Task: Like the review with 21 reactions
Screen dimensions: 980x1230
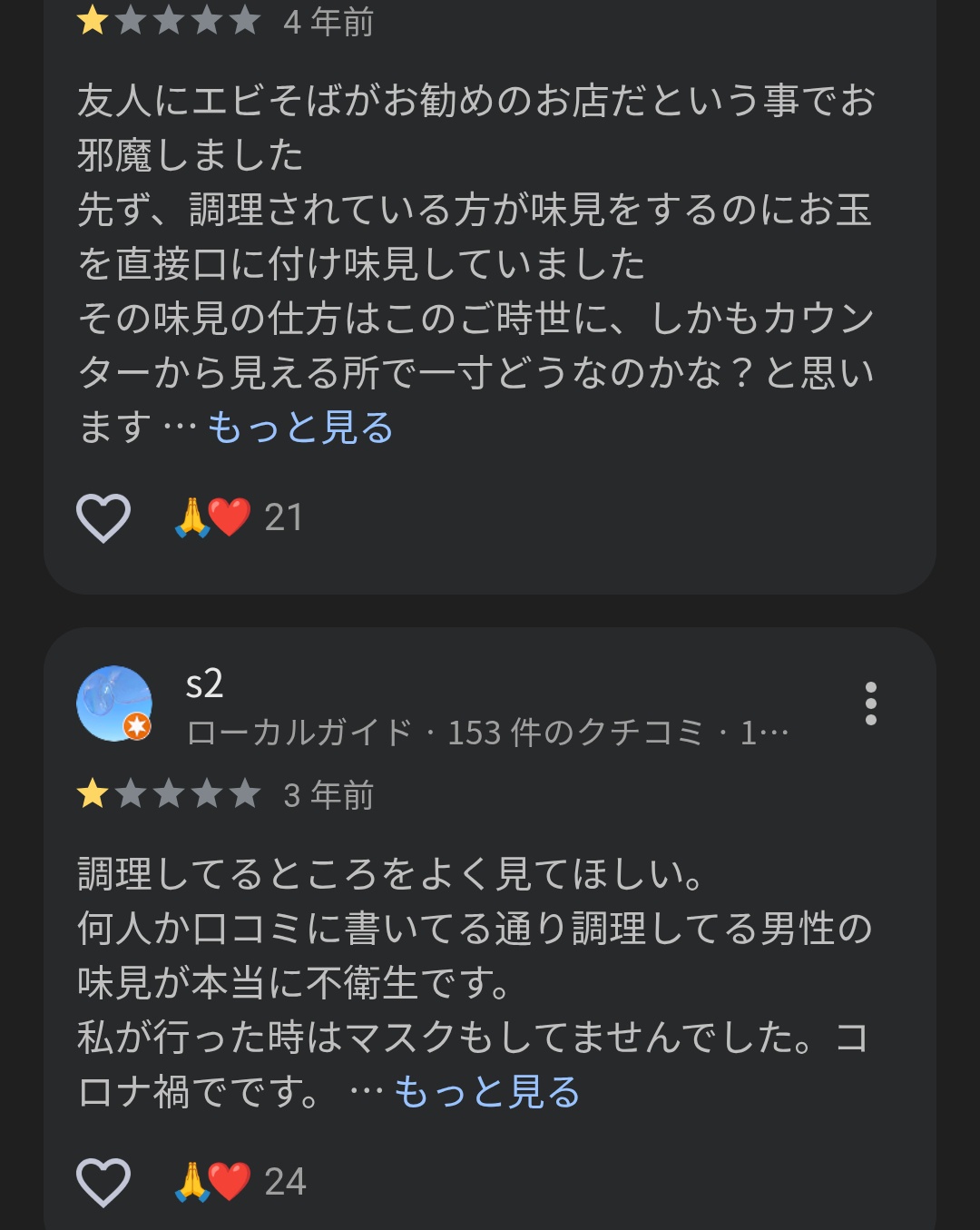Action: click(x=103, y=517)
